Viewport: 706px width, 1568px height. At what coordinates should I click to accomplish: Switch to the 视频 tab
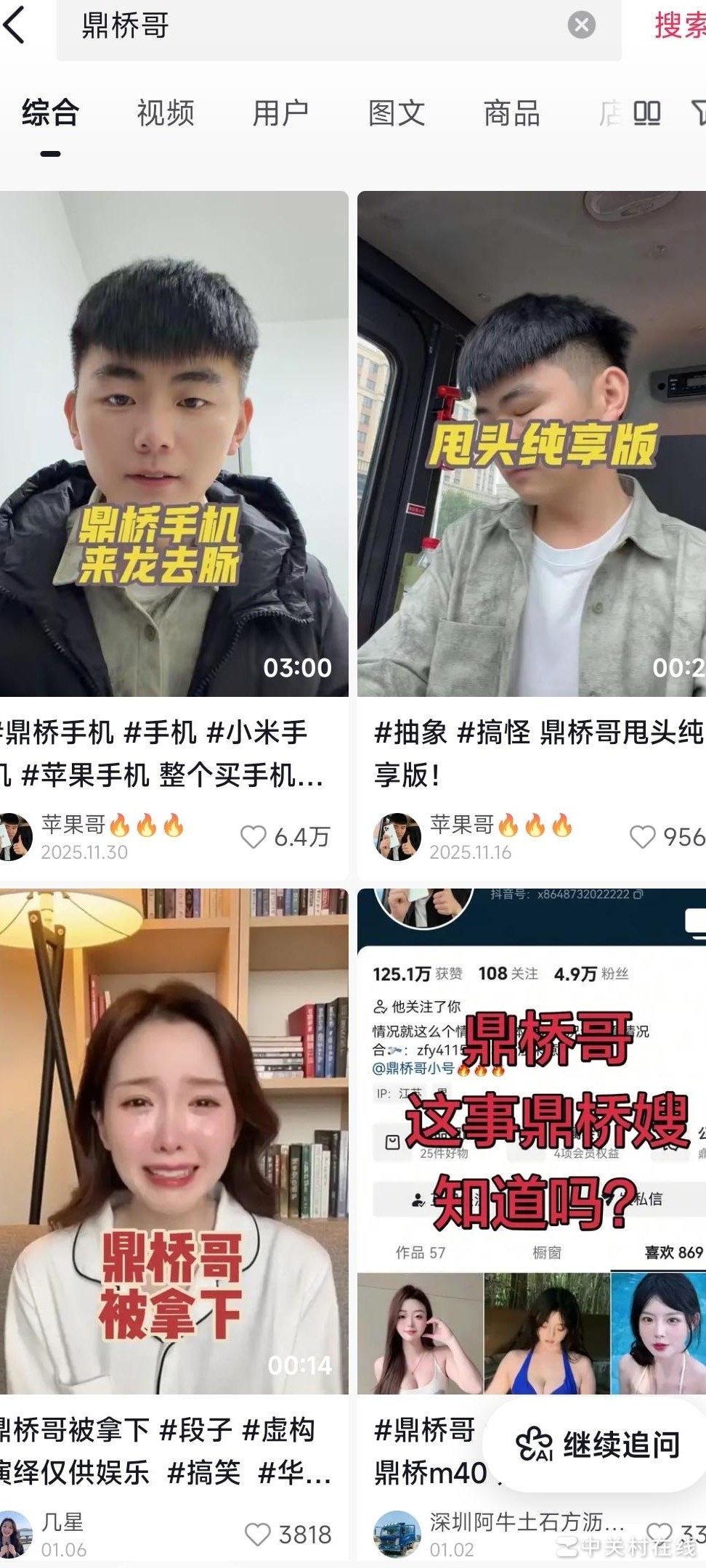pyautogui.click(x=166, y=114)
